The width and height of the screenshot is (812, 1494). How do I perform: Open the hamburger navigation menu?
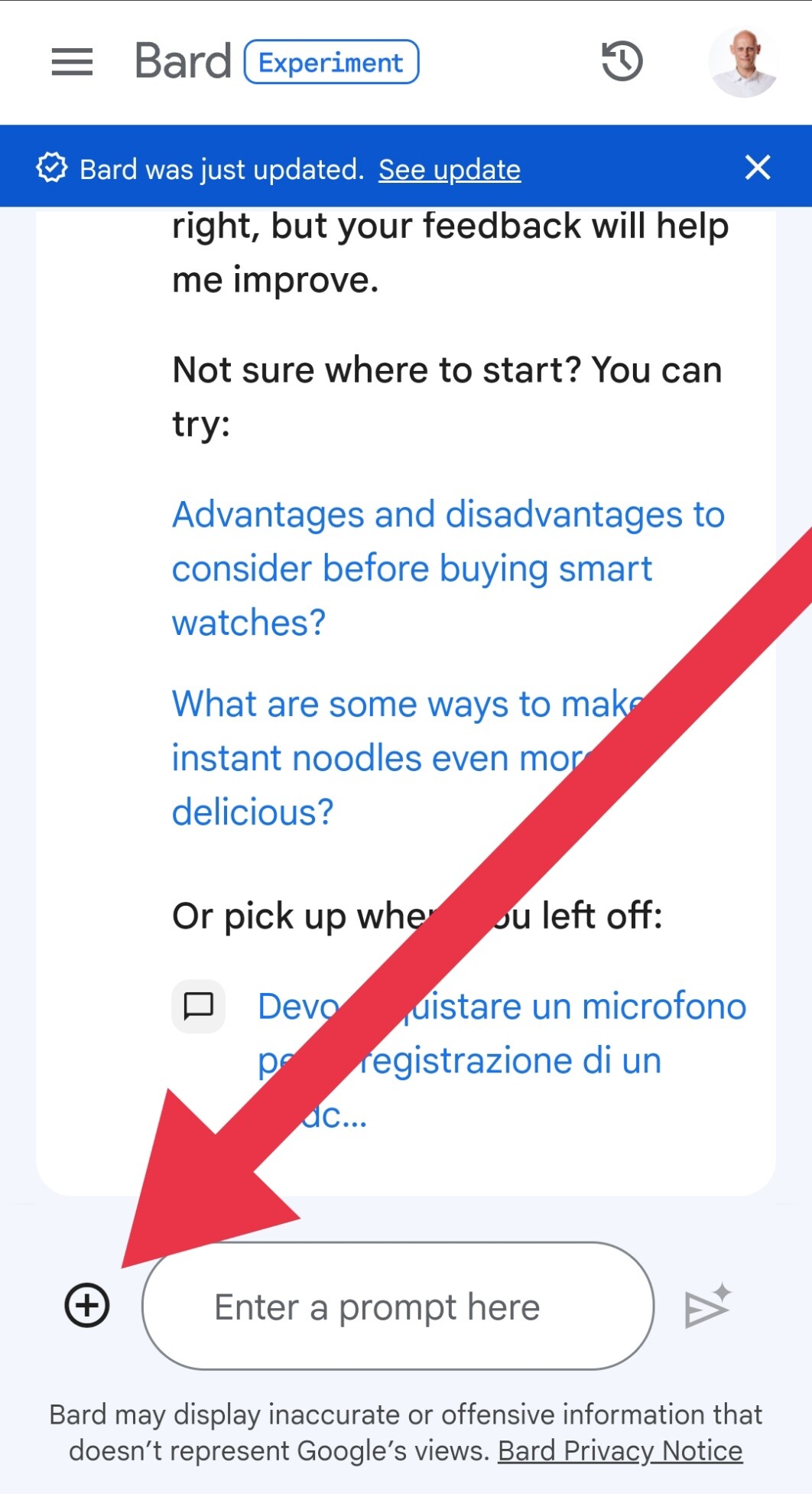[x=72, y=62]
